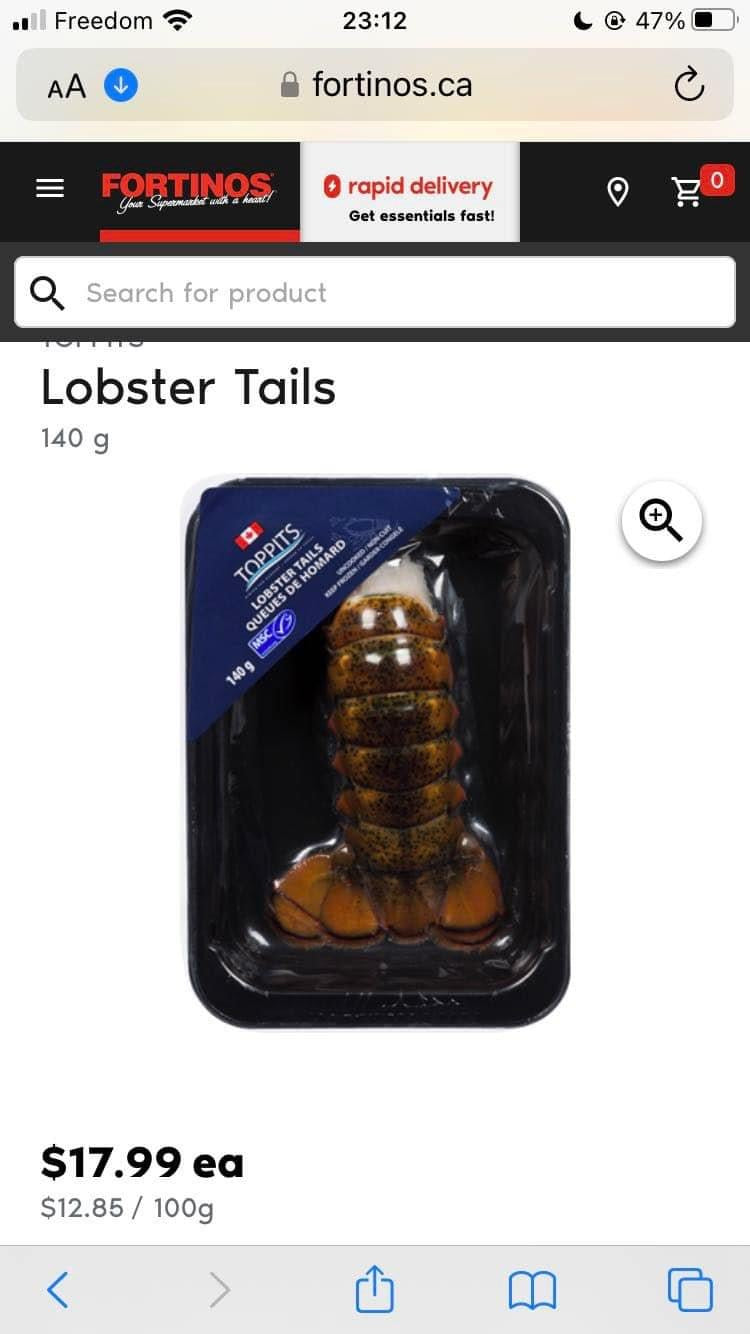
Task: Tap the fortinos.ca address bar
Action: coord(390,85)
